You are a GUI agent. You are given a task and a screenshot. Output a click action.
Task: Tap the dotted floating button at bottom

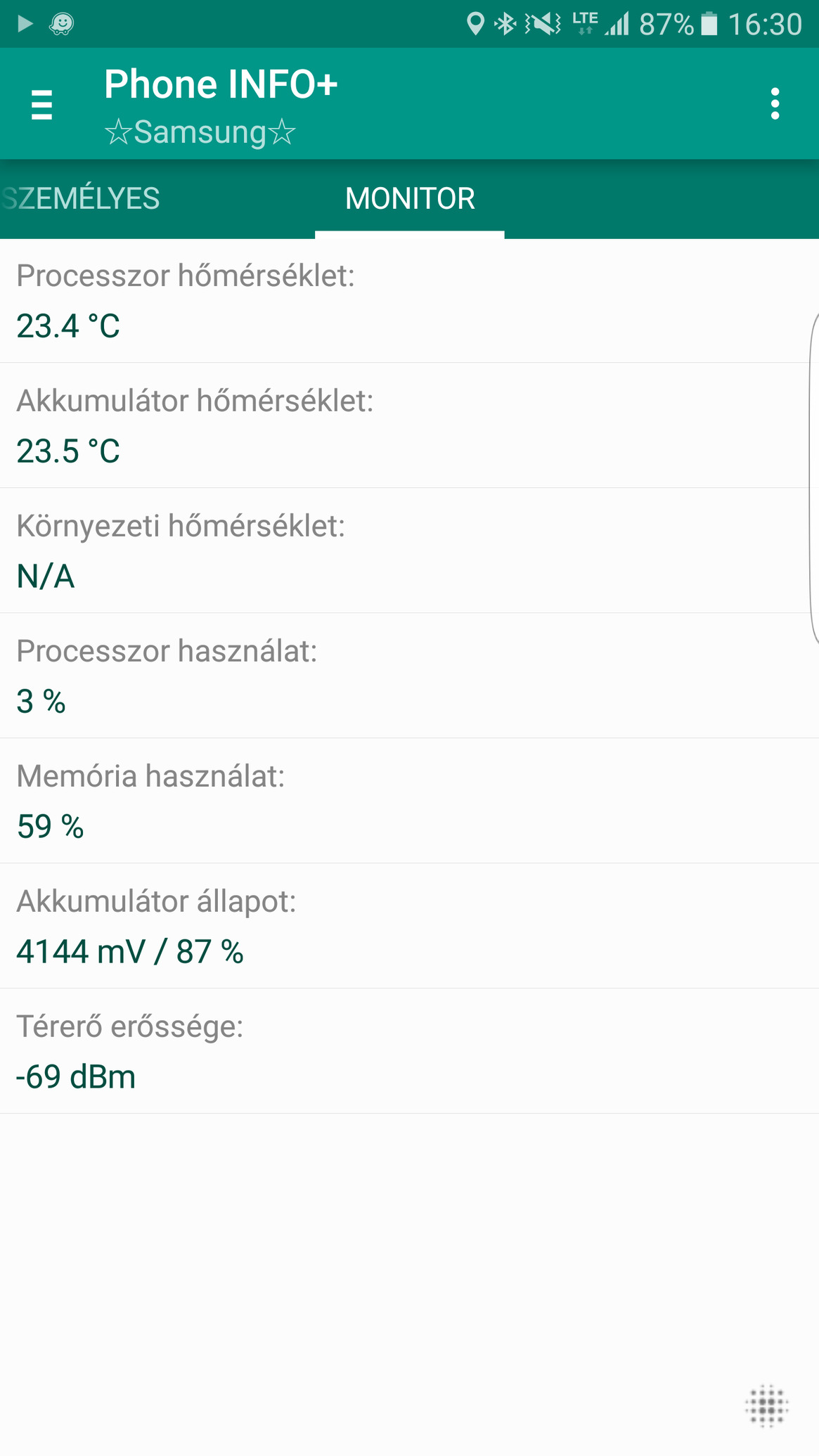tap(767, 1405)
